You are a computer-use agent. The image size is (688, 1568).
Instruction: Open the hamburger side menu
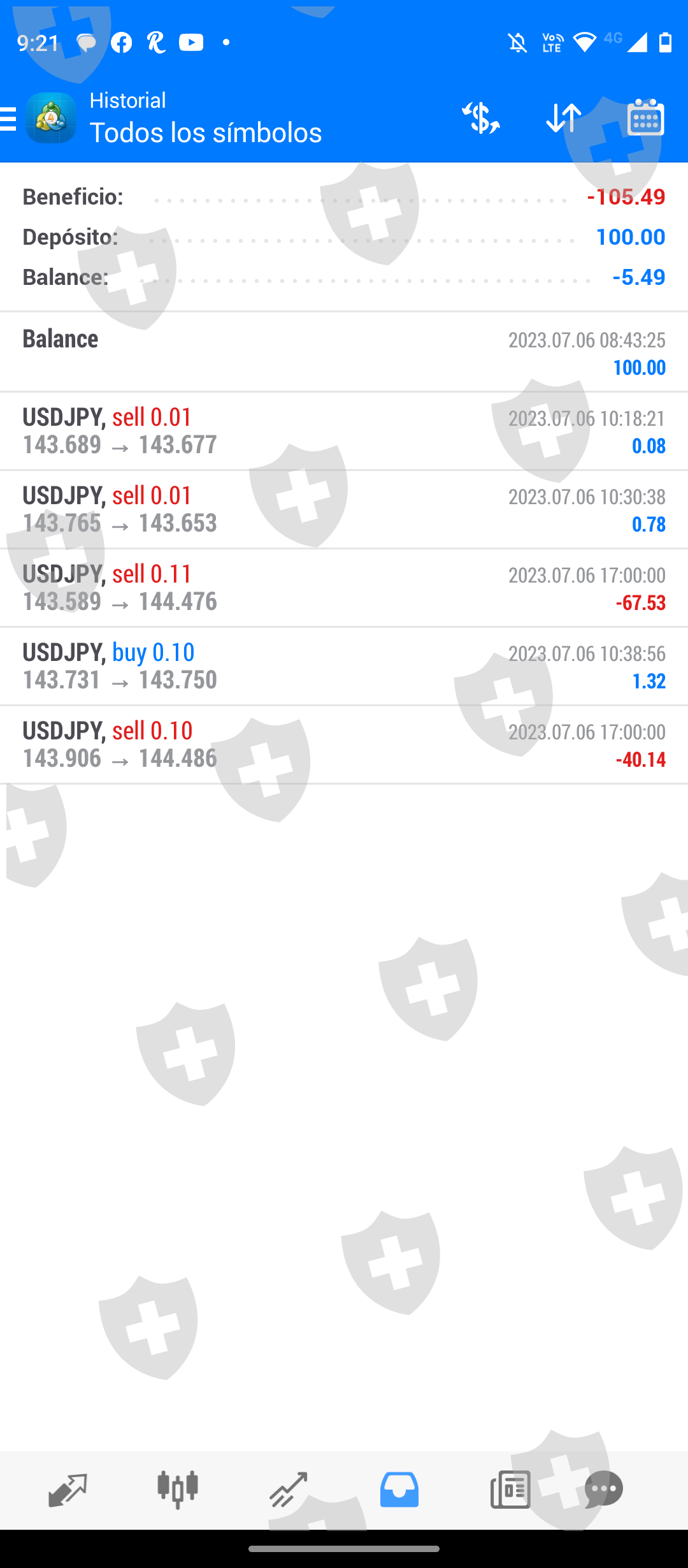point(9,119)
